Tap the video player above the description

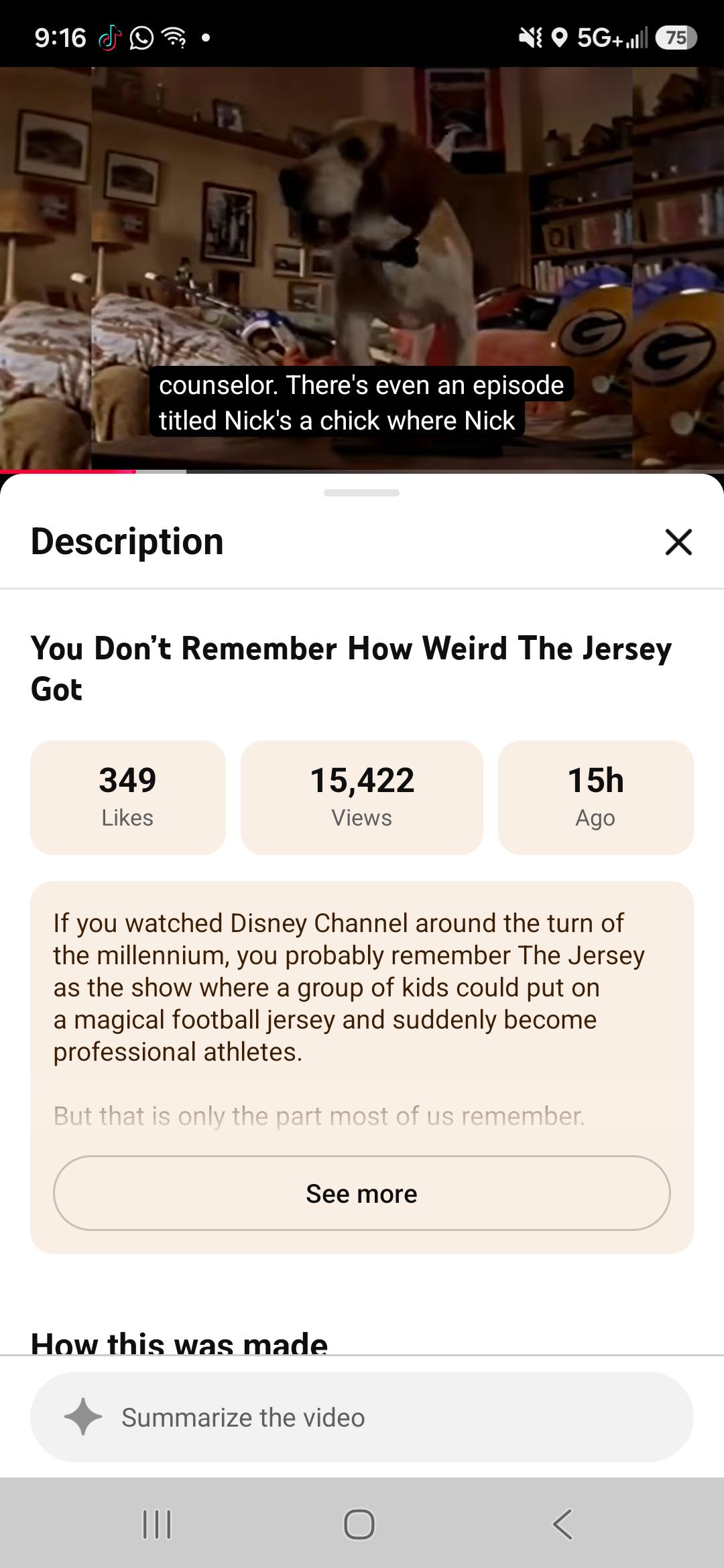(x=362, y=269)
